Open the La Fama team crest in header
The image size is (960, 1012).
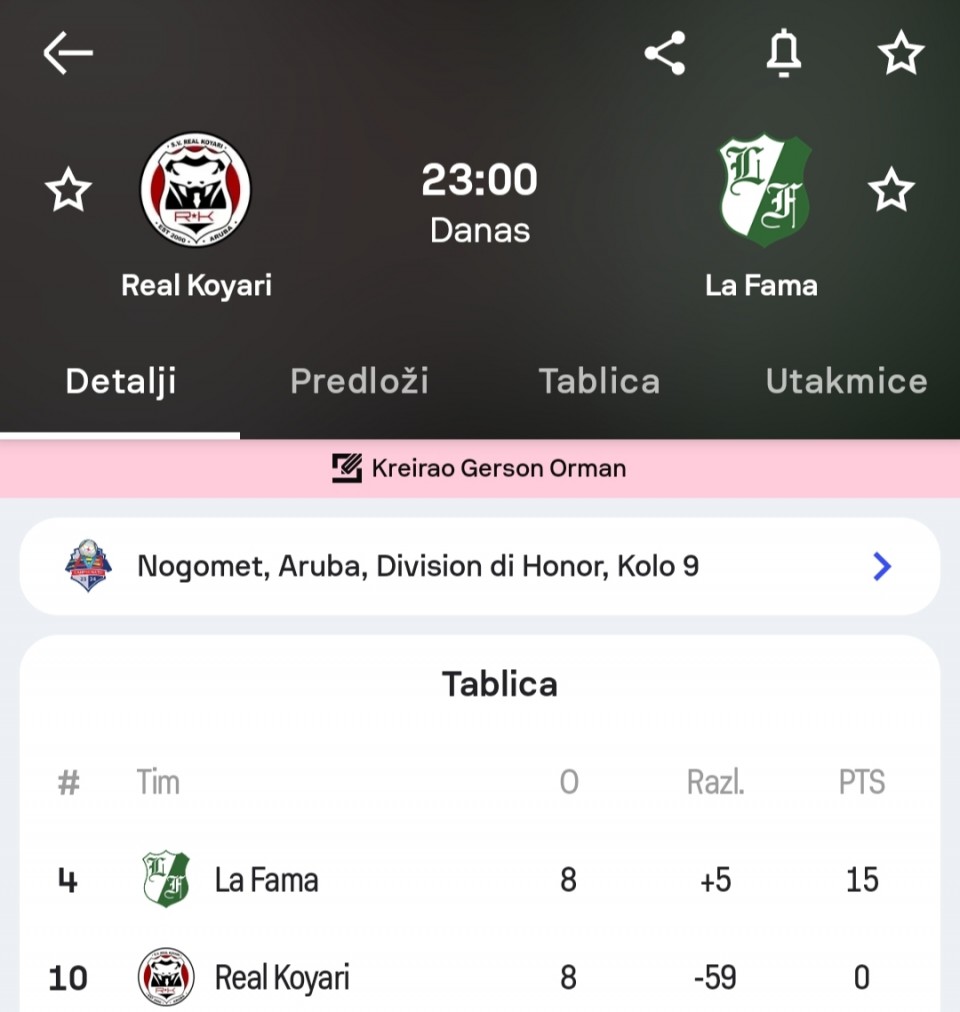[765, 190]
